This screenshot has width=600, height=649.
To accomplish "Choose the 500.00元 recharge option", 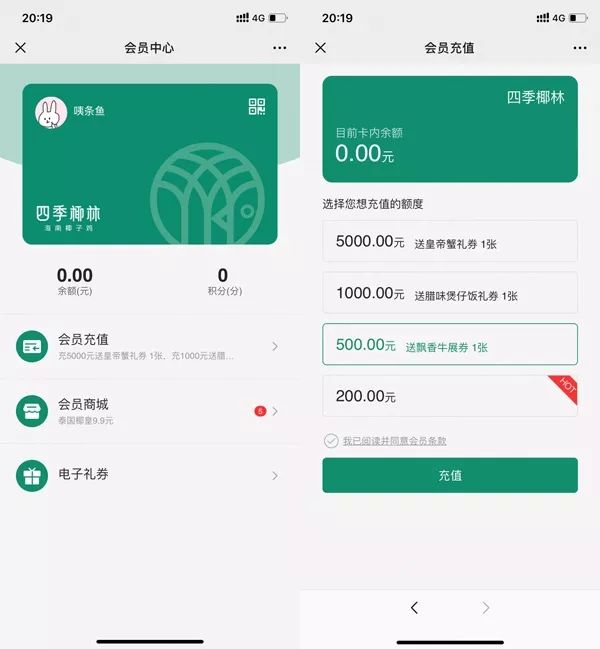I will (x=450, y=345).
